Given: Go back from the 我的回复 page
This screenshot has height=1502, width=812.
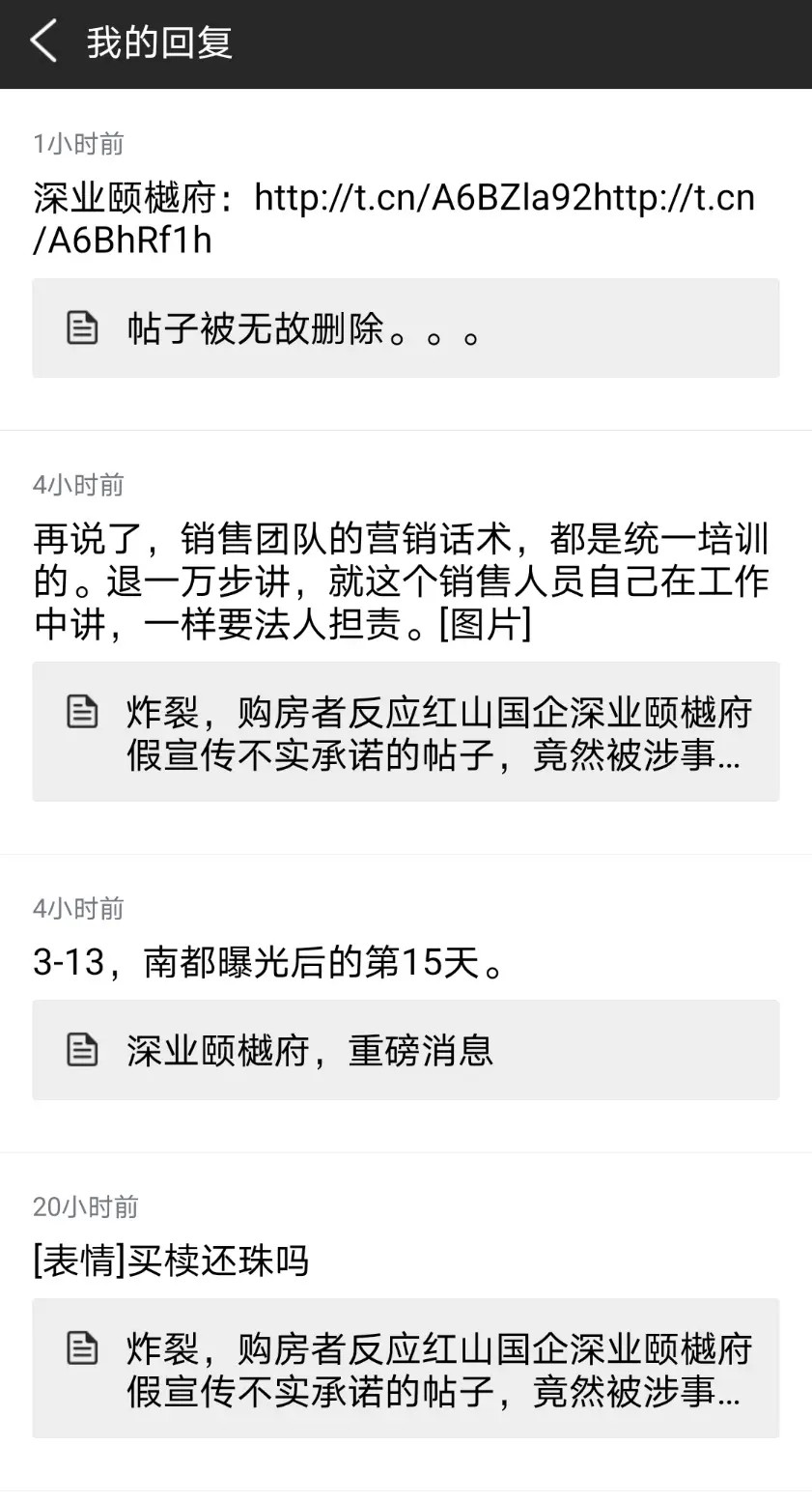Looking at the screenshot, I should click(x=43, y=43).
